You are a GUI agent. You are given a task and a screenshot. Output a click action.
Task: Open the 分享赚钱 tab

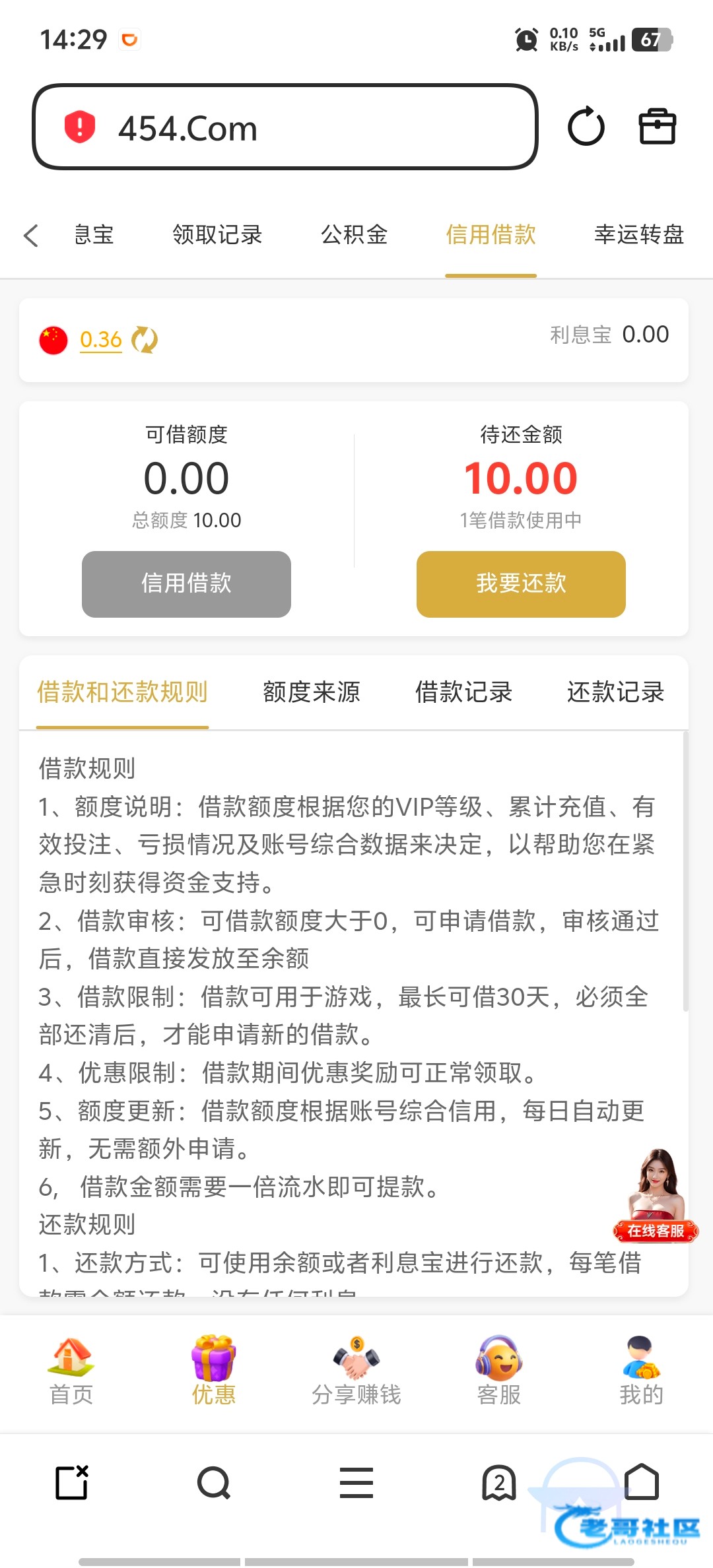point(356,1371)
